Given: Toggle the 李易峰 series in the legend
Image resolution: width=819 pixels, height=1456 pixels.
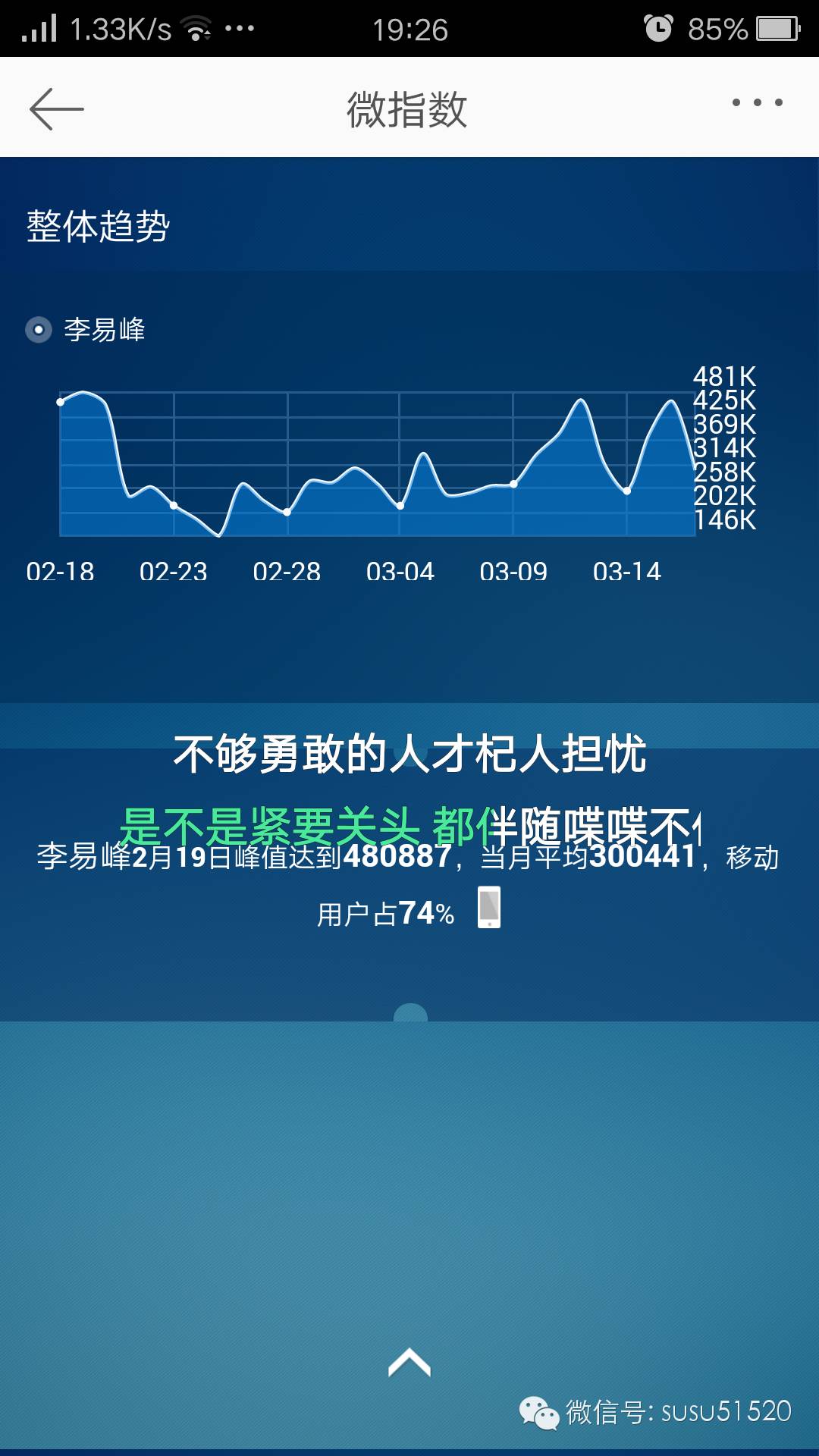Looking at the screenshot, I should pos(86,330).
